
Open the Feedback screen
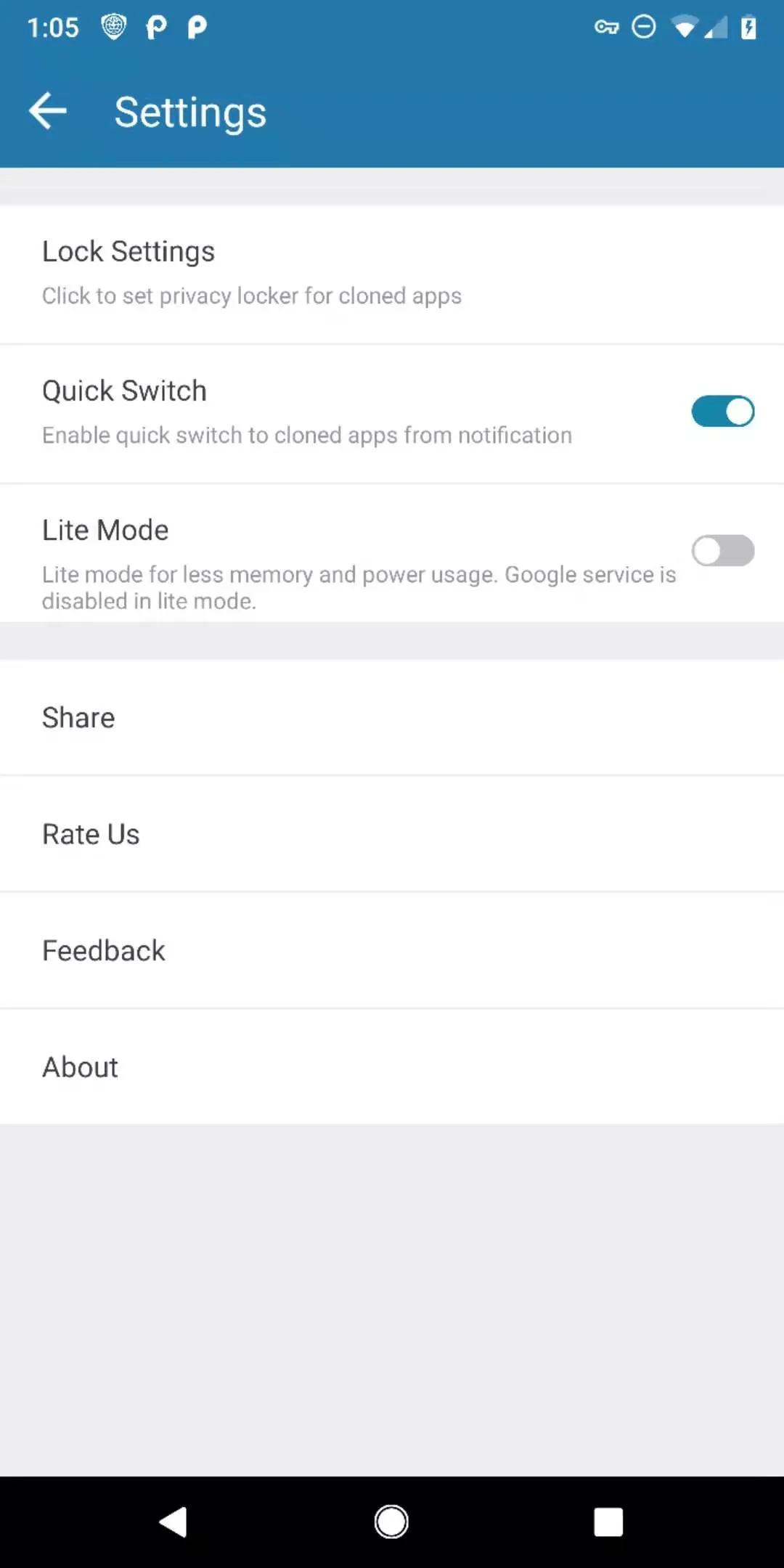(x=392, y=950)
